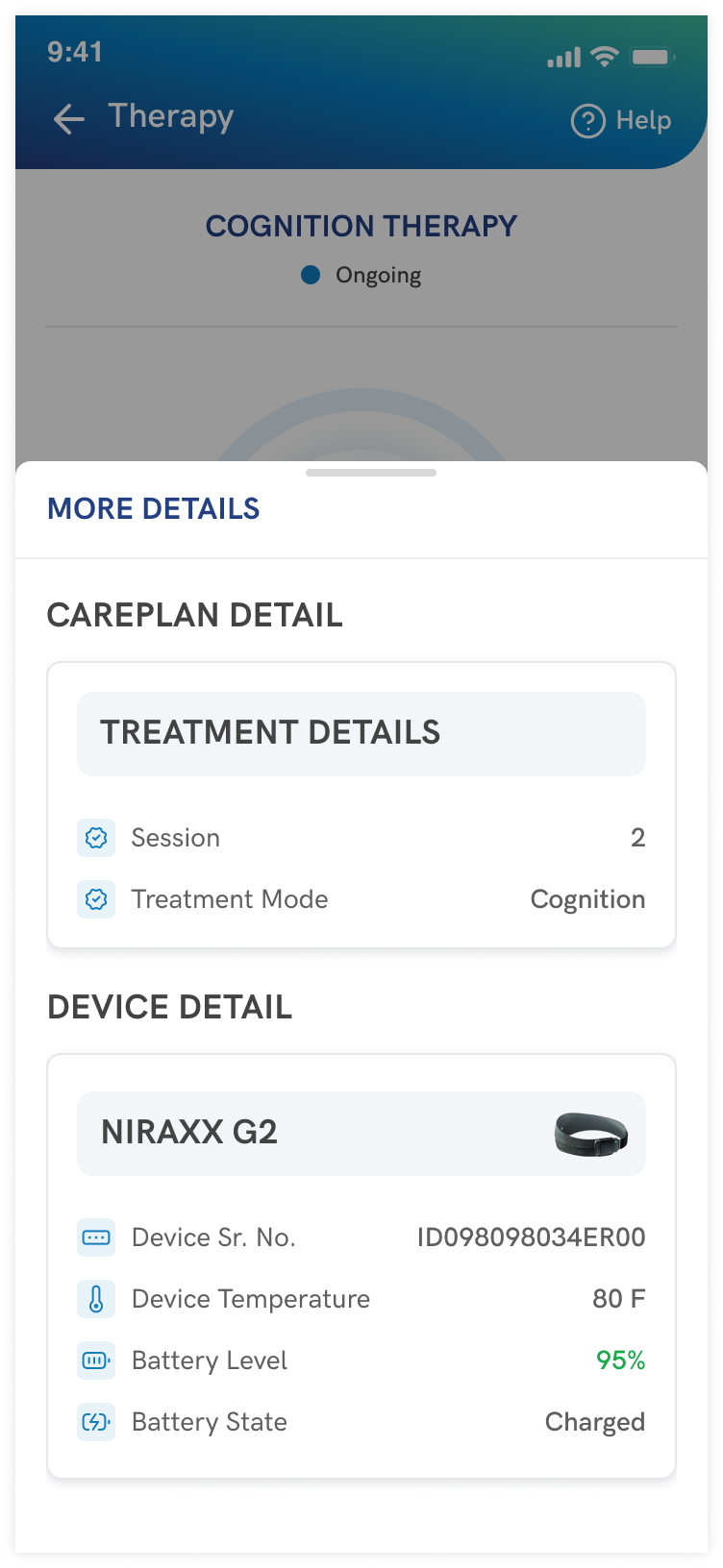Click the Session badge icon
723x1568 pixels.
pos(96,837)
